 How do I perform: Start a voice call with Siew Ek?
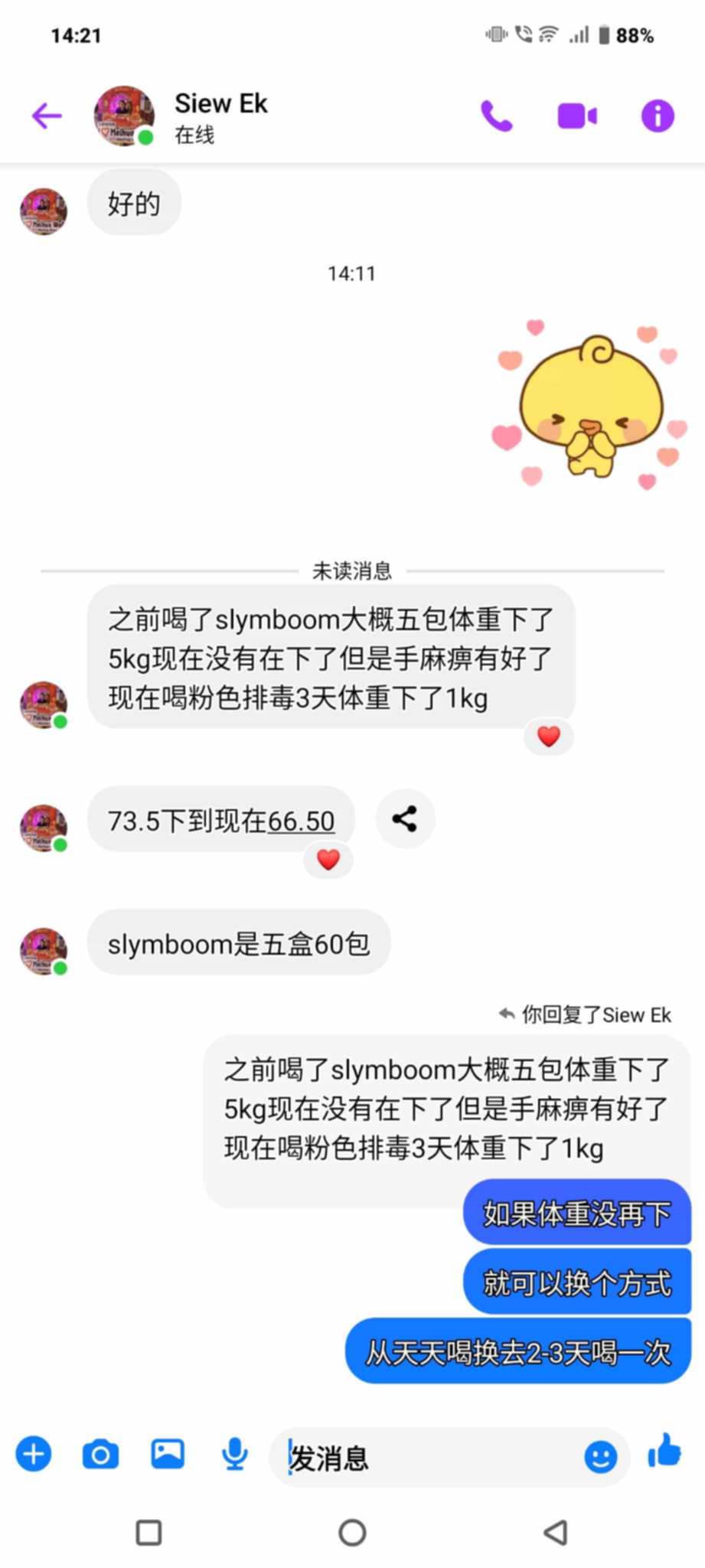[x=496, y=116]
